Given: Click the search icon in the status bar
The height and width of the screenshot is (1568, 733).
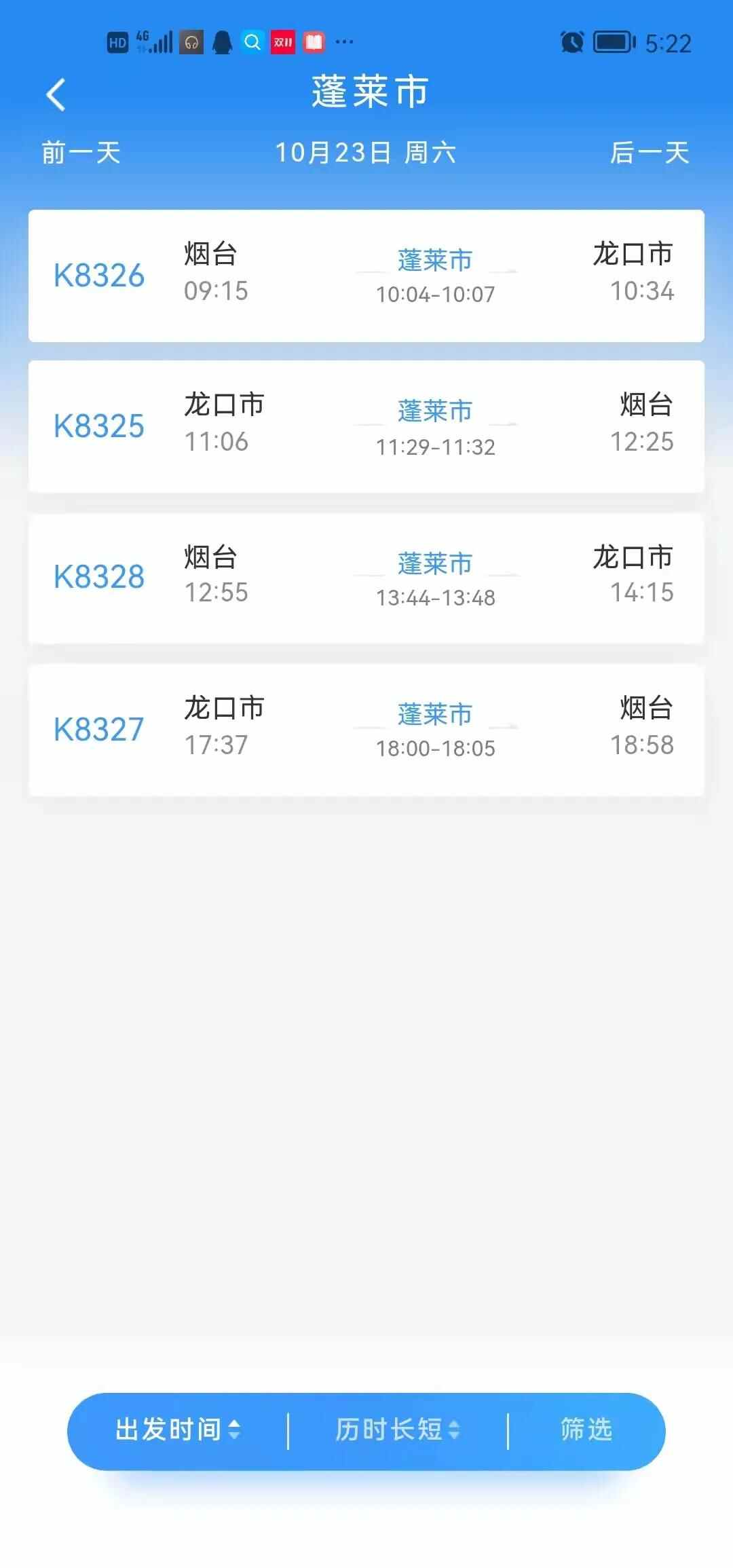Looking at the screenshot, I should [253, 42].
